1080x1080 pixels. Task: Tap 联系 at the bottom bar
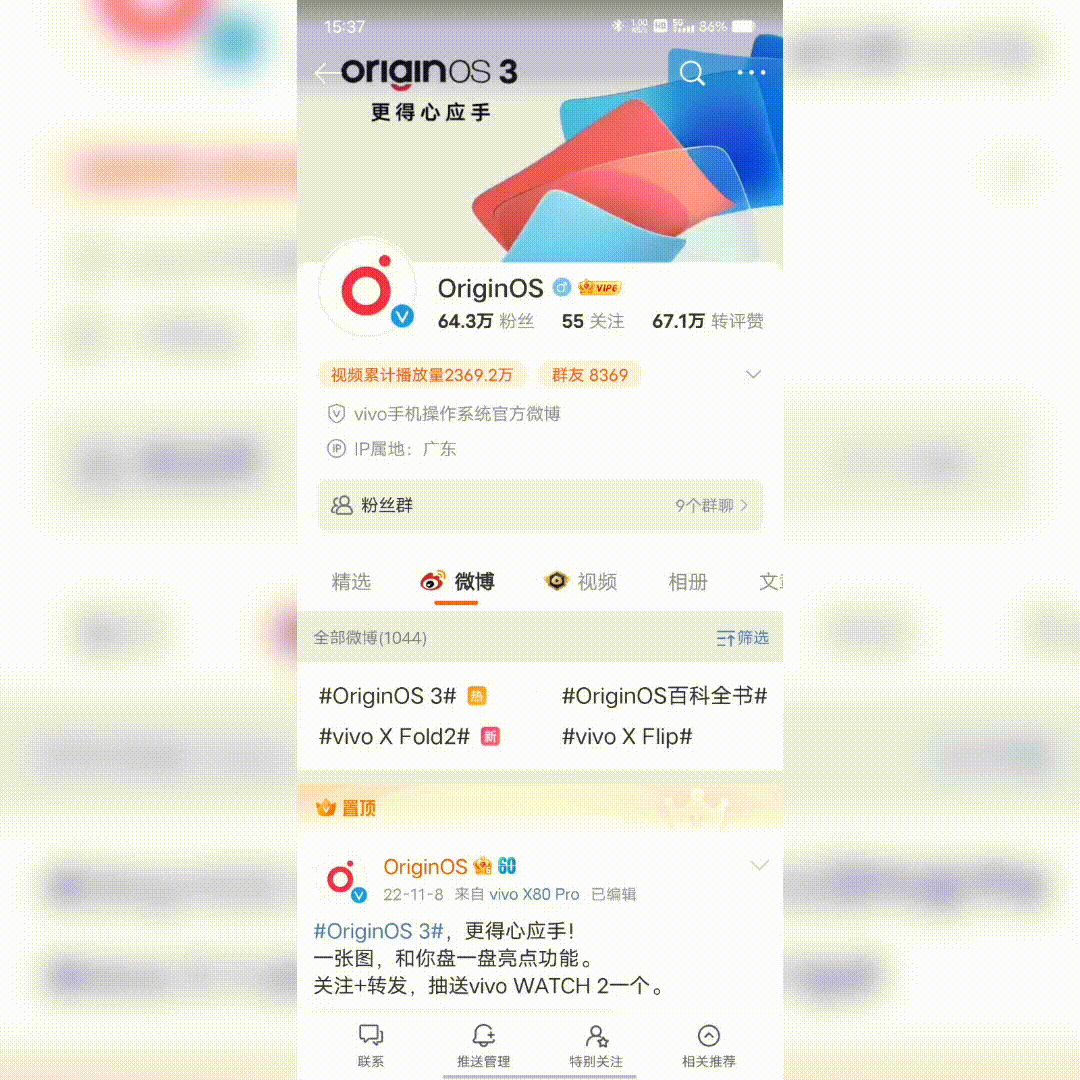click(x=371, y=1046)
